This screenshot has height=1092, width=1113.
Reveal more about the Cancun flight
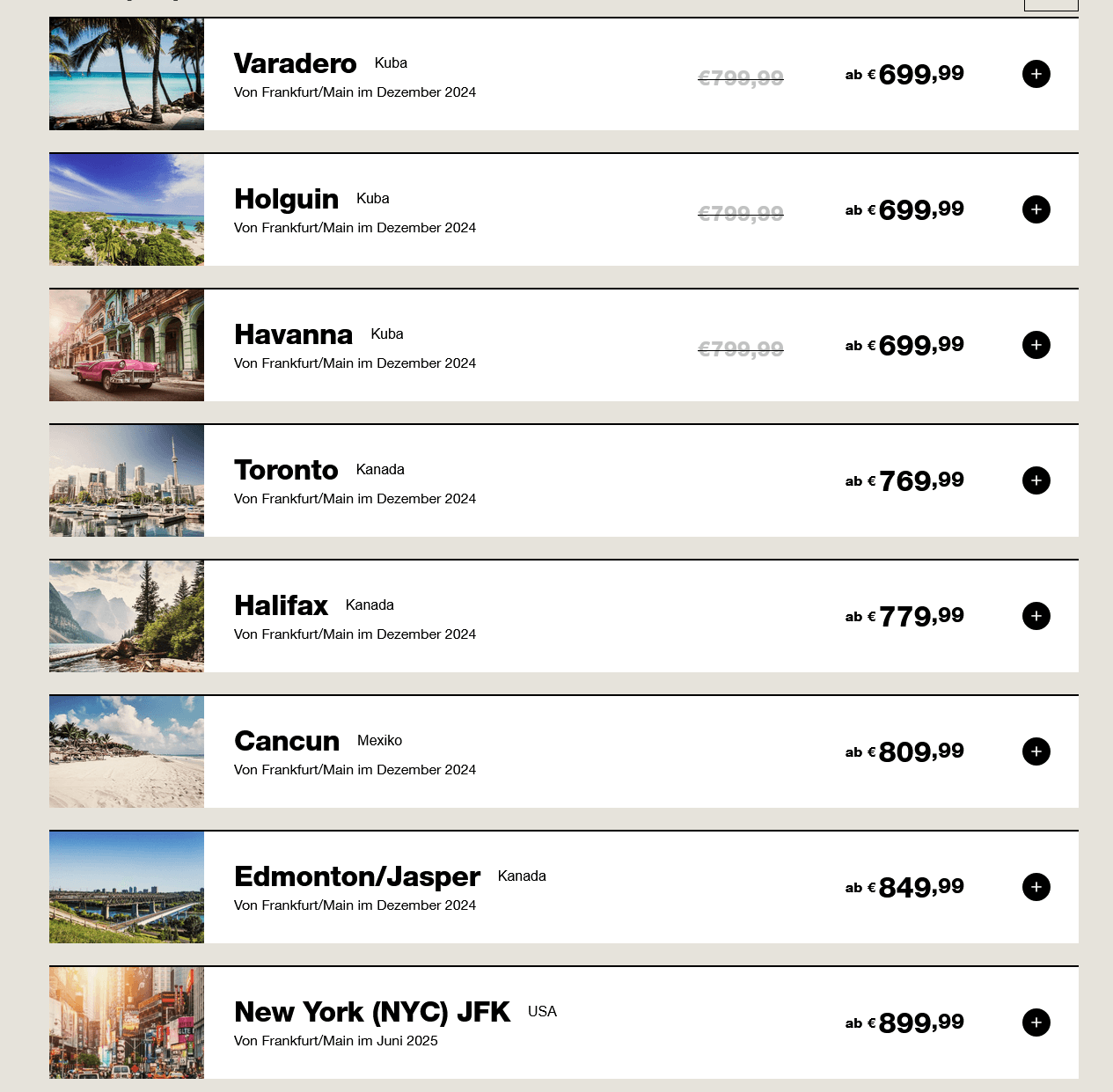coord(1036,751)
